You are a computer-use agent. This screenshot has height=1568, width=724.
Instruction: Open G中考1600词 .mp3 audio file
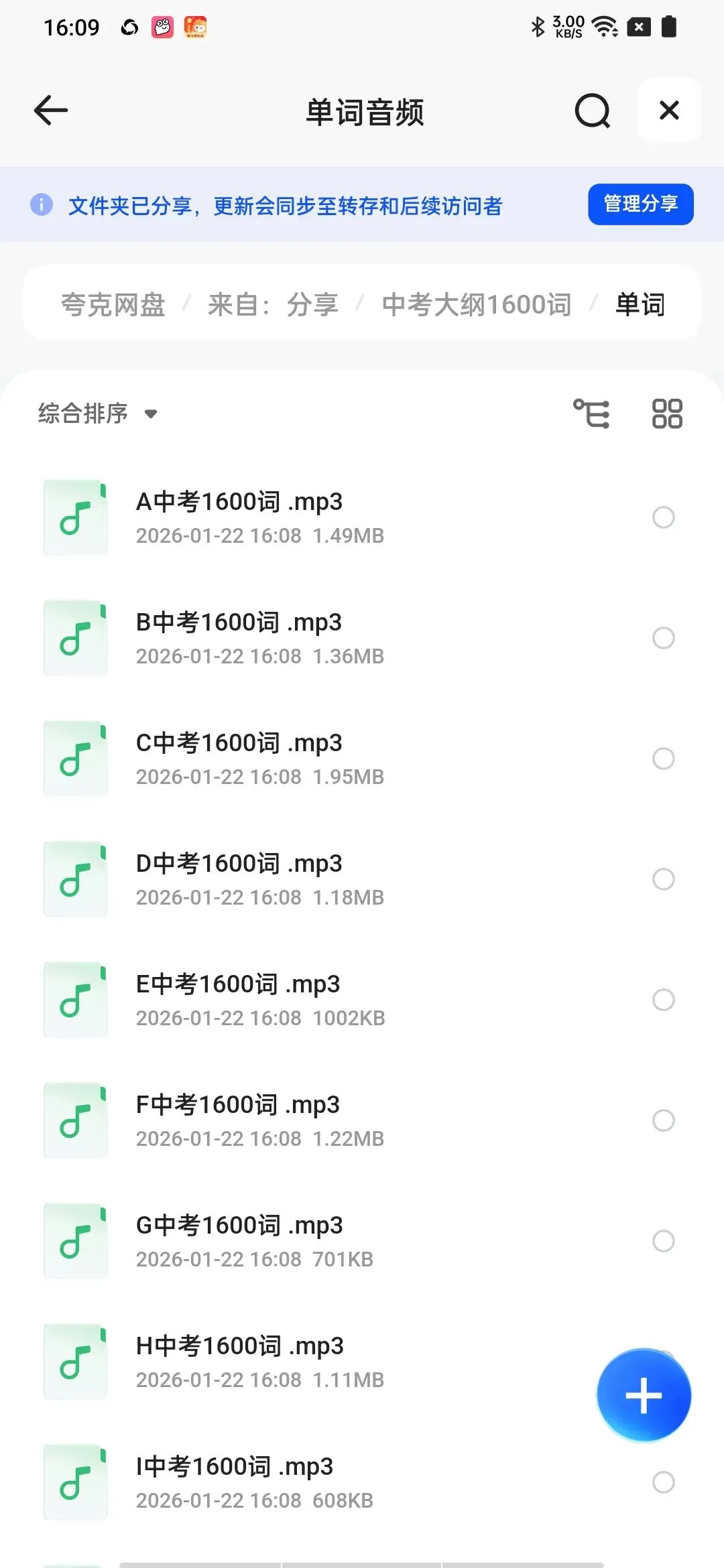point(239,1226)
